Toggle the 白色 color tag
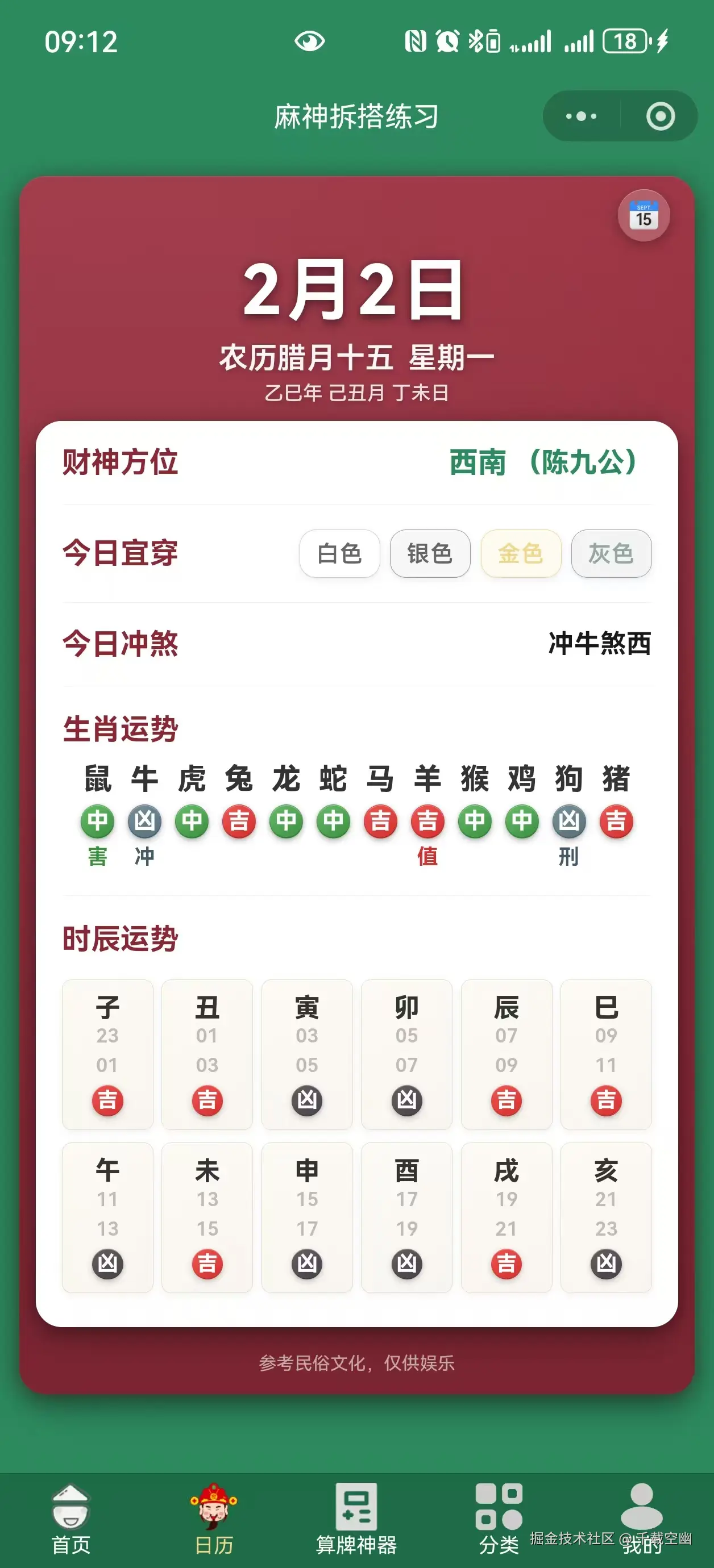The height and width of the screenshot is (1568, 714). click(x=339, y=553)
